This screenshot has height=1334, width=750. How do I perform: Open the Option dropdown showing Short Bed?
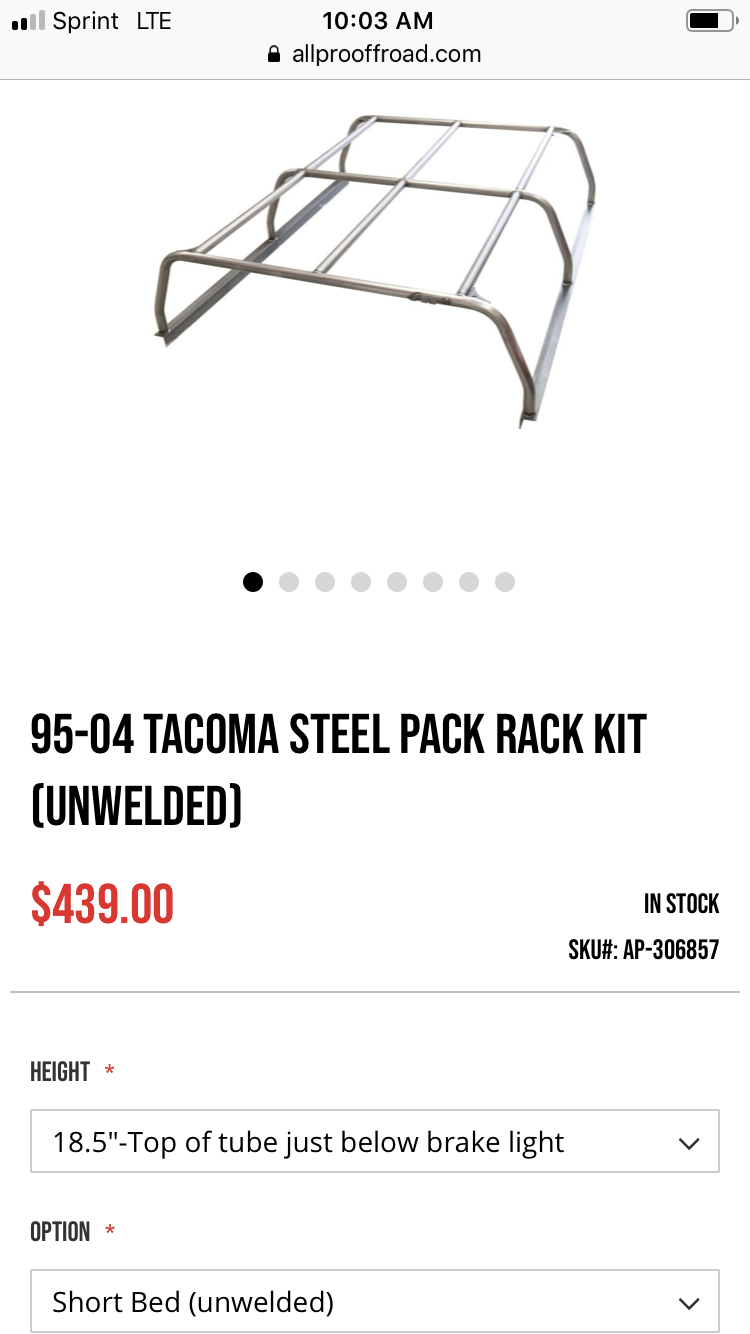(375, 1301)
